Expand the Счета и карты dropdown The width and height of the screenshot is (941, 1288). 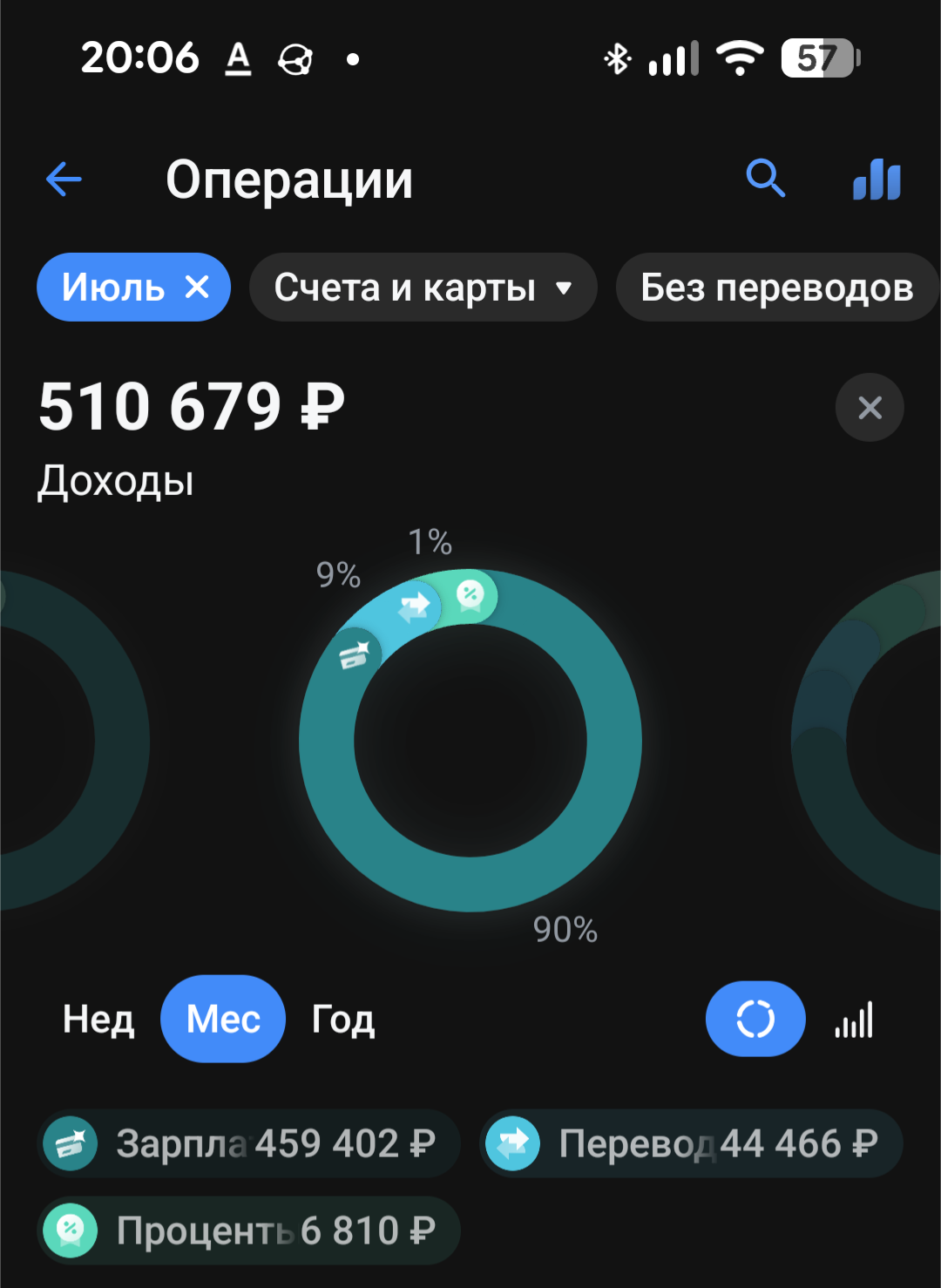pos(423,288)
